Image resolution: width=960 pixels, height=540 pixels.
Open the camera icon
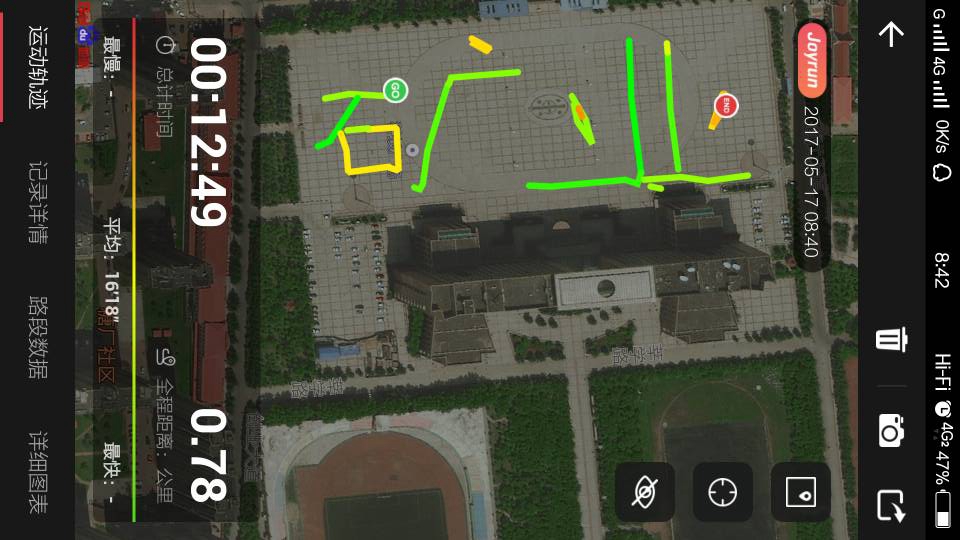890,430
